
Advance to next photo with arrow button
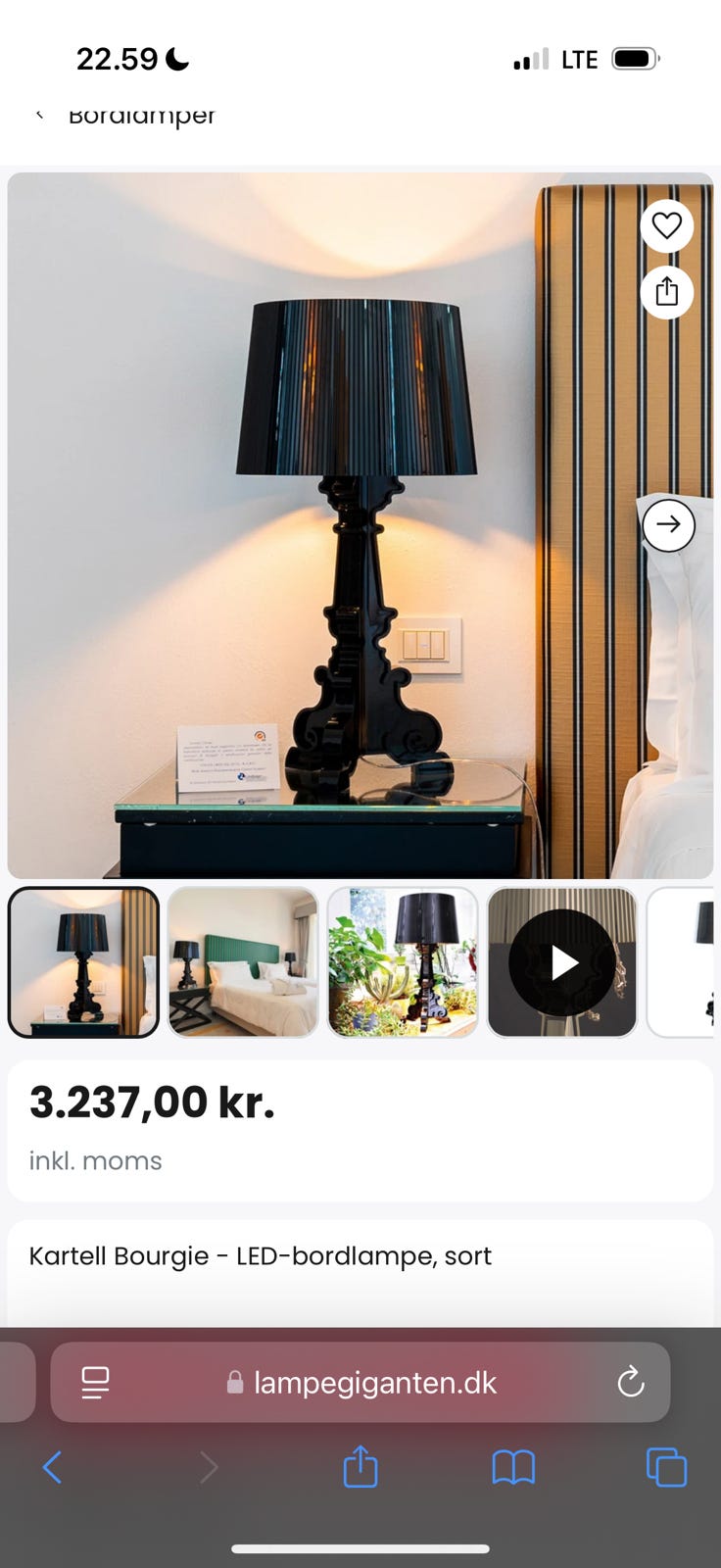tap(669, 524)
